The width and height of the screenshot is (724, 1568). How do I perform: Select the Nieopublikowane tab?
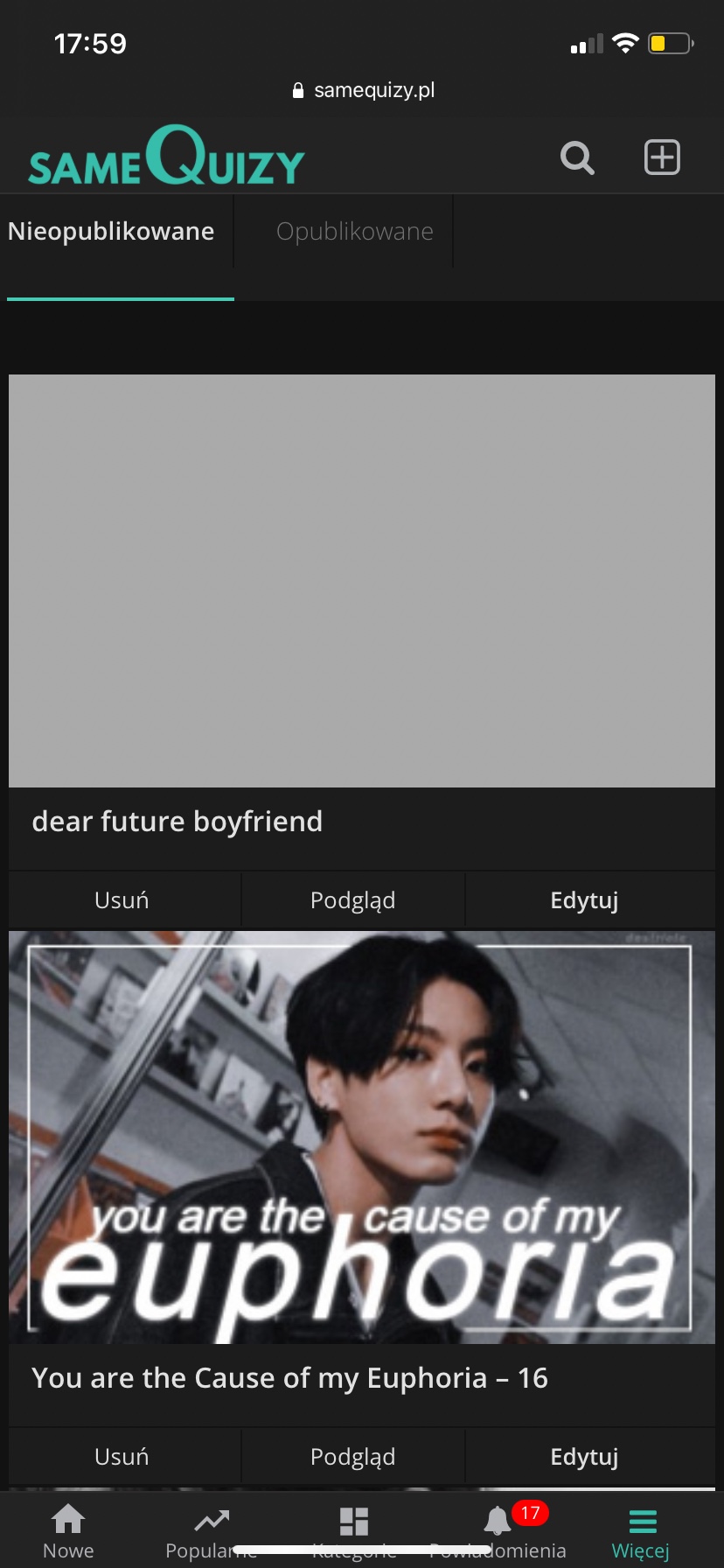pyautogui.click(x=112, y=232)
